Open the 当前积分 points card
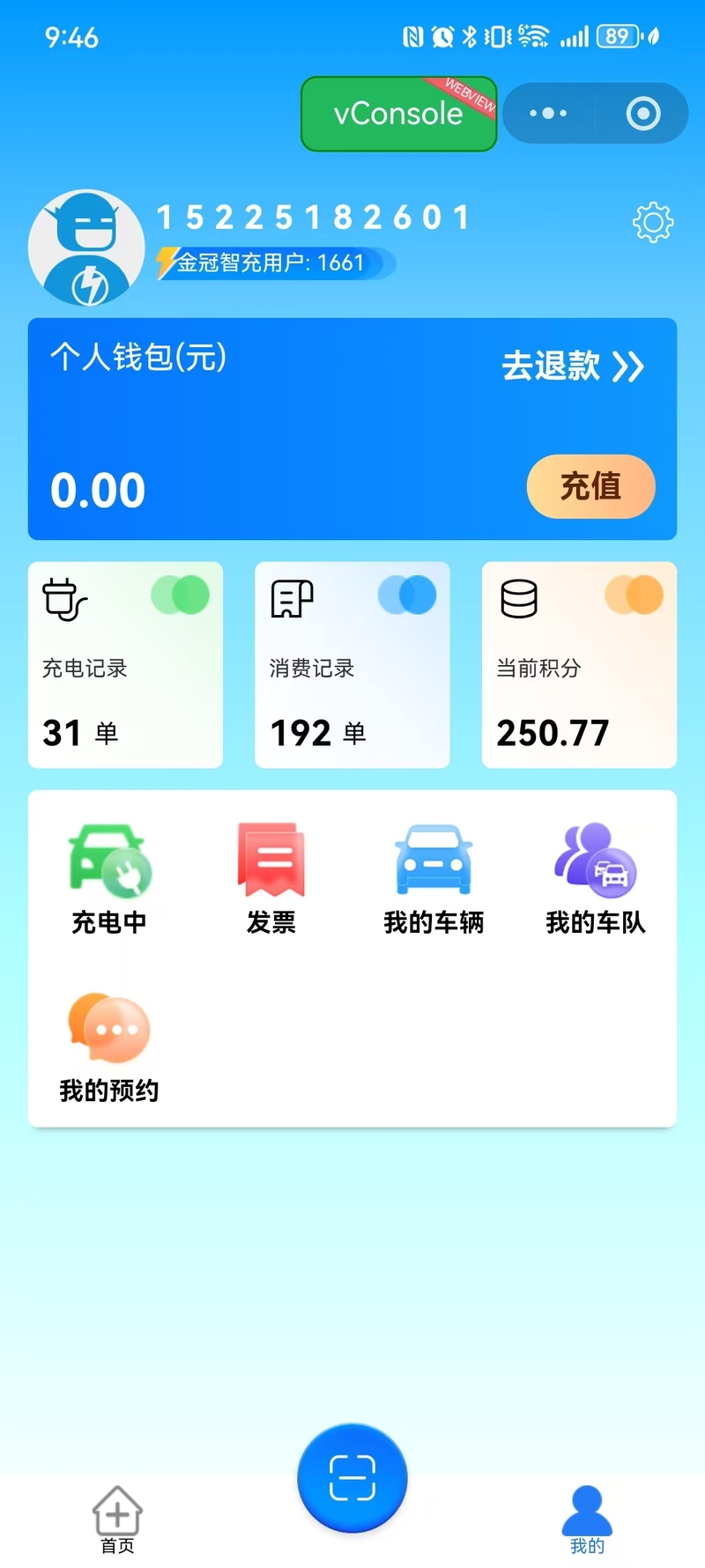705x1568 pixels. point(579,665)
